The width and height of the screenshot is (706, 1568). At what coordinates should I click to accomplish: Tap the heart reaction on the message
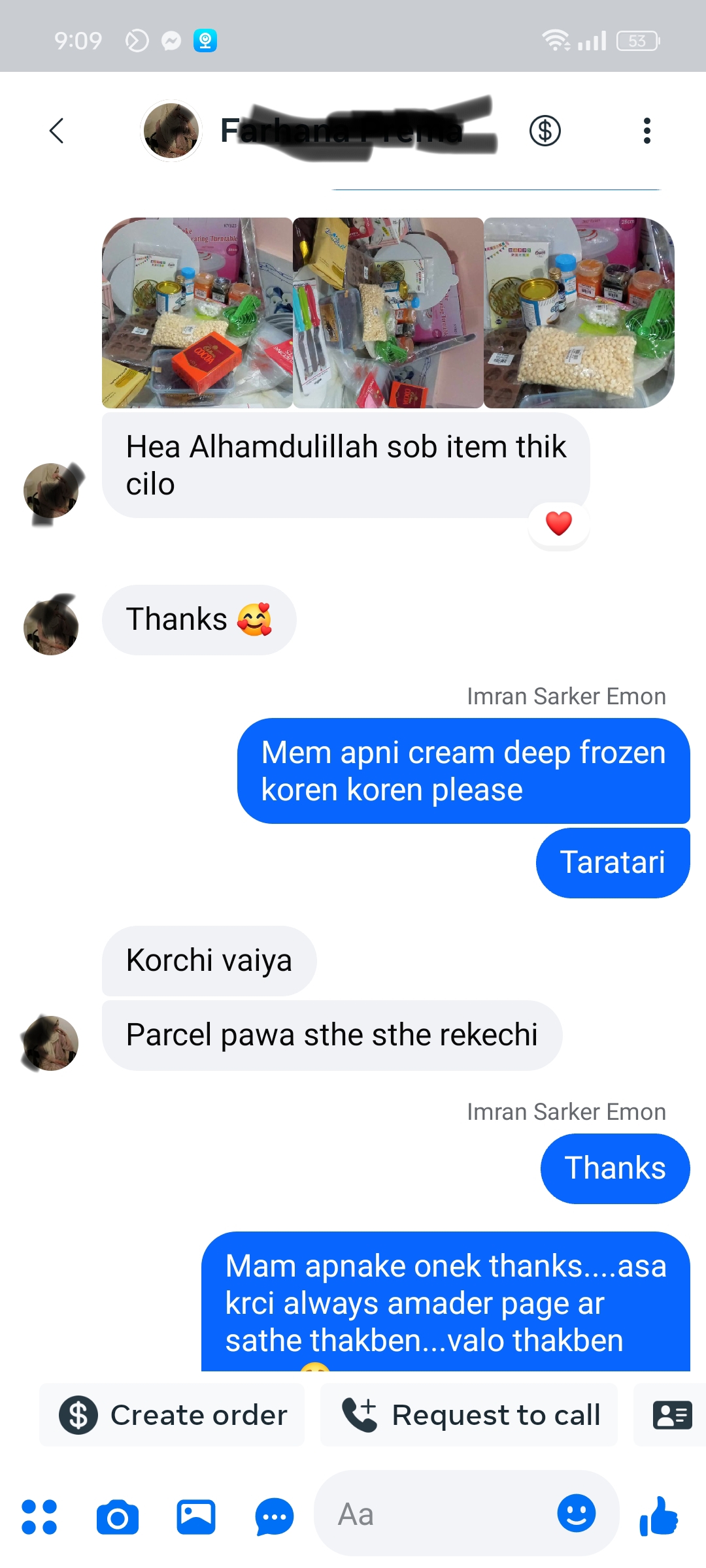coord(558,523)
